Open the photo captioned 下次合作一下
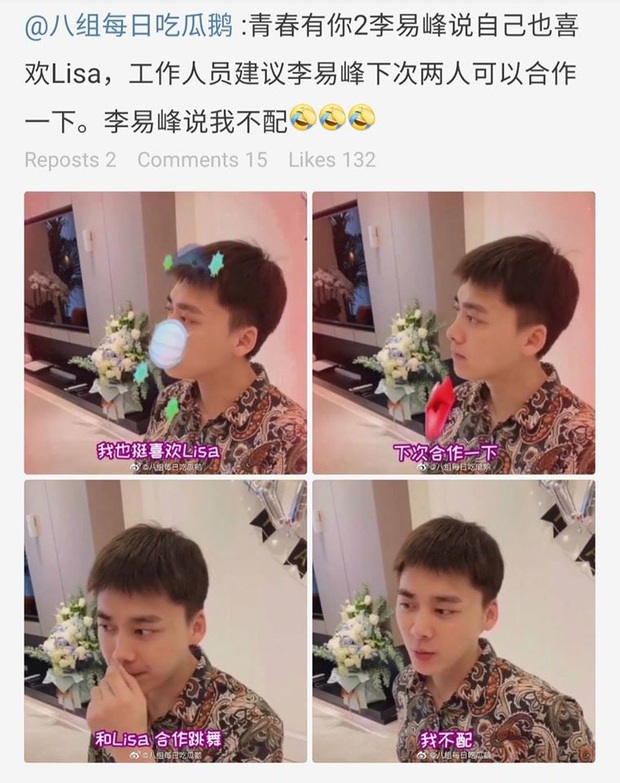Viewport: 620px width, 783px height. pyautogui.click(x=453, y=332)
